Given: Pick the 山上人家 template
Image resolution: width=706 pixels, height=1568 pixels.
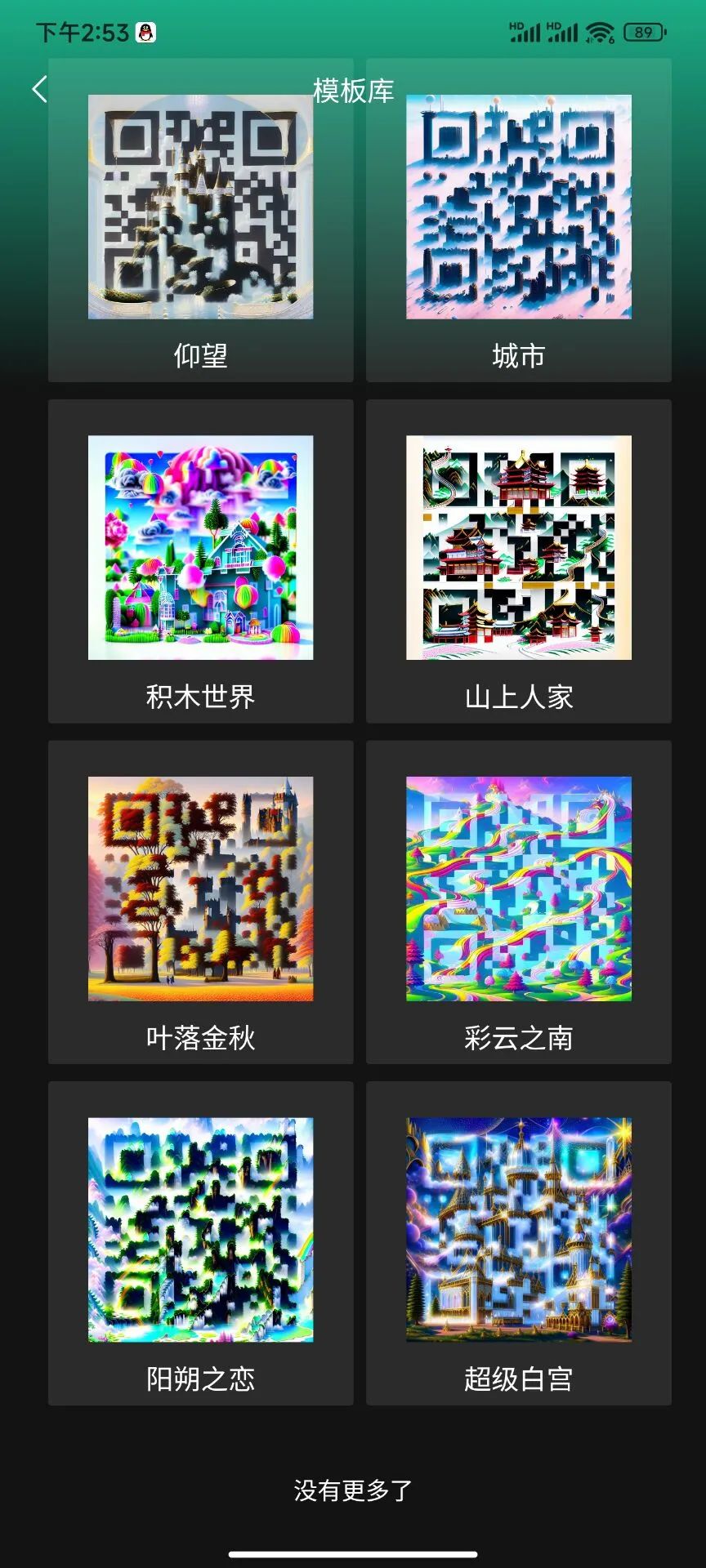Looking at the screenshot, I should point(519,548).
